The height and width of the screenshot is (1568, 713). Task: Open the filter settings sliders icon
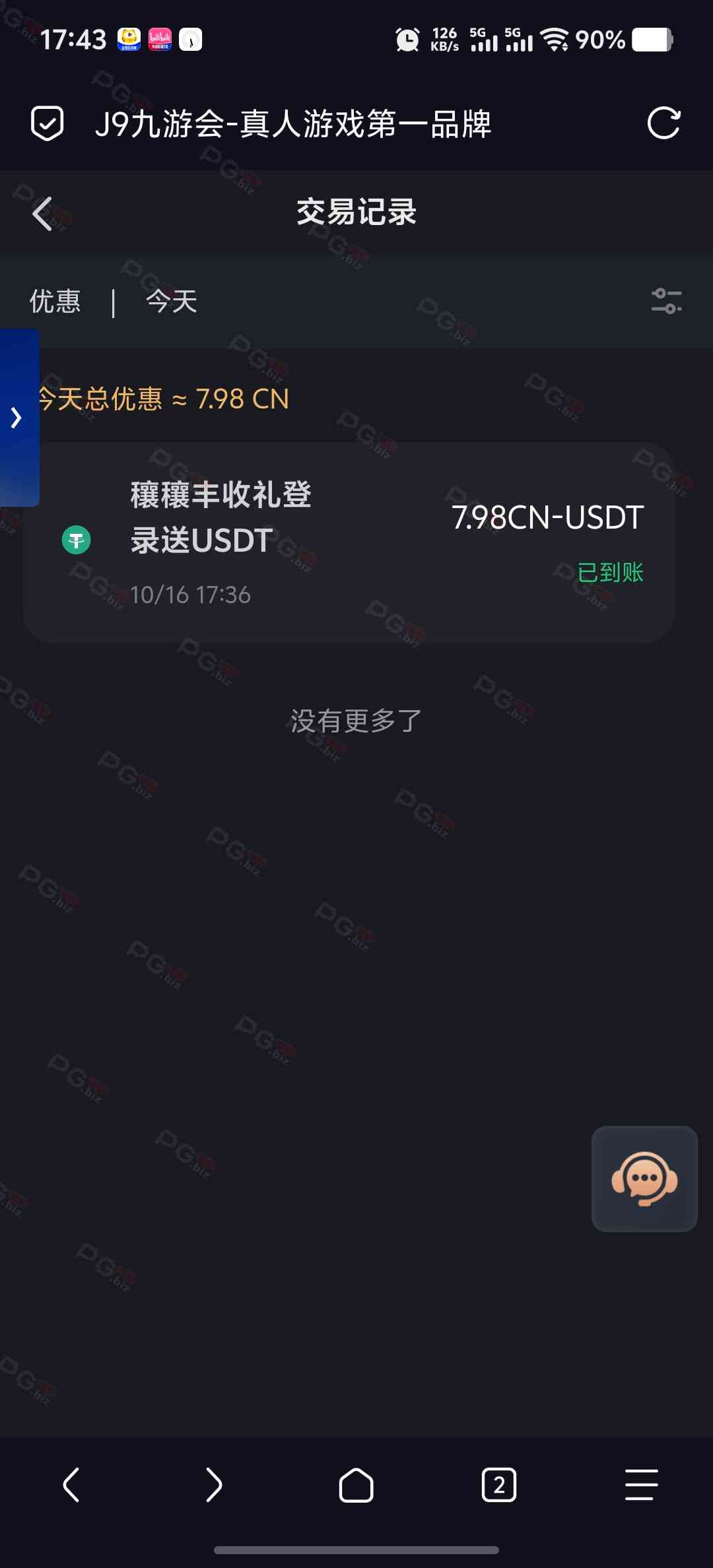(x=666, y=301)
